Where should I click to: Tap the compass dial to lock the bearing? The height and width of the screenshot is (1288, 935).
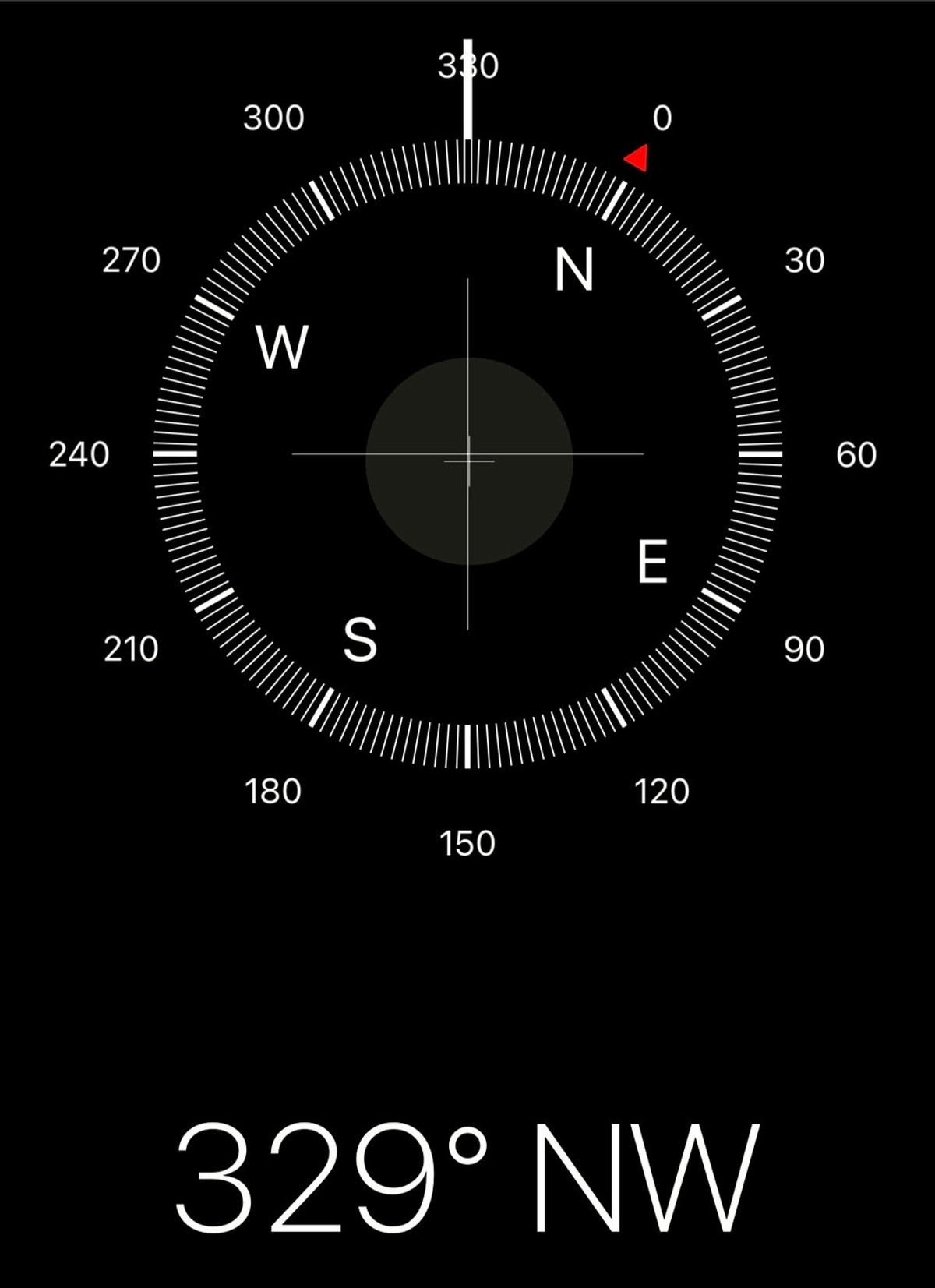pyautogui.click(x=467, y=453)
